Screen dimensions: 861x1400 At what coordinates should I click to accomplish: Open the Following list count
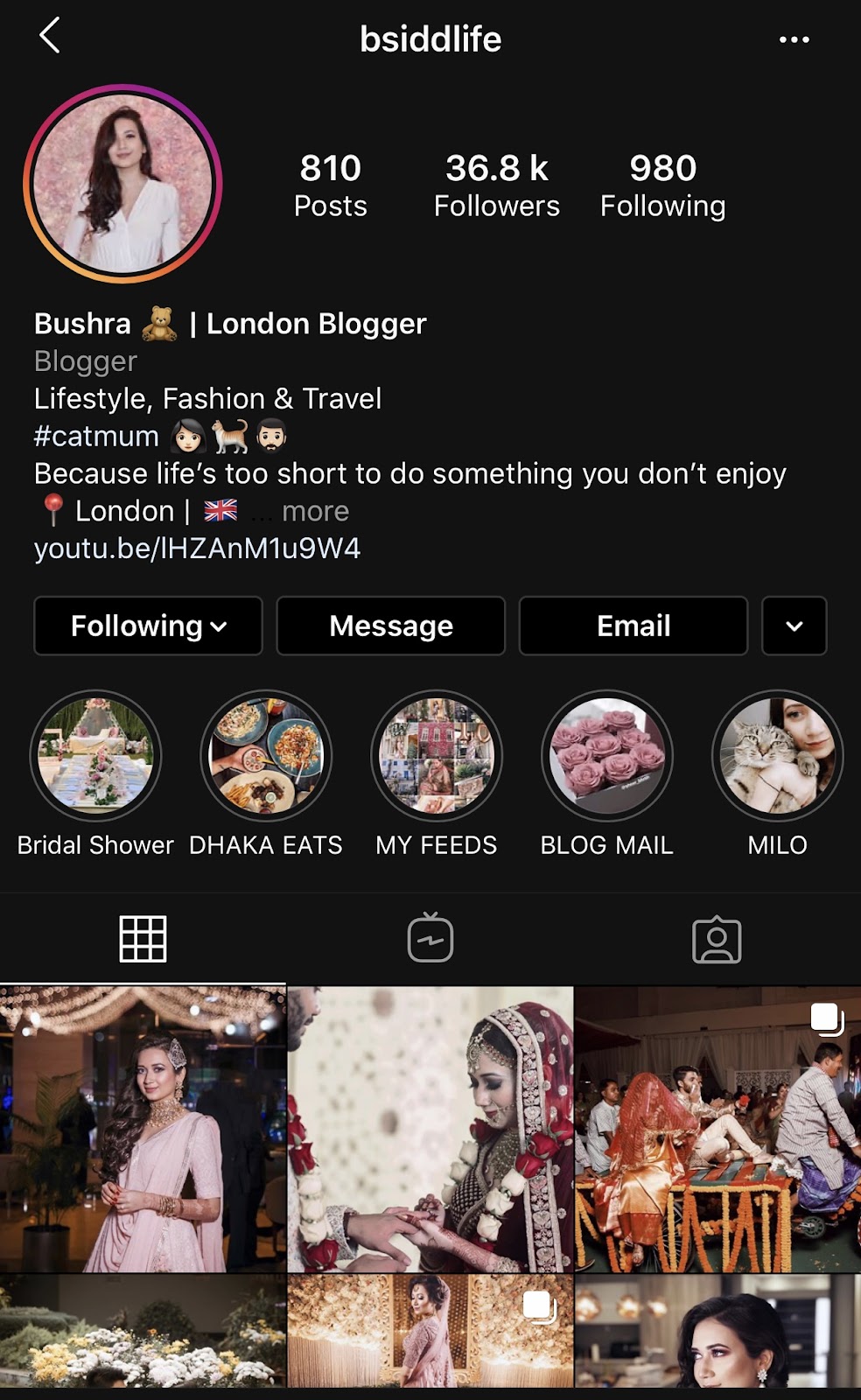click(x=662, y=185)
